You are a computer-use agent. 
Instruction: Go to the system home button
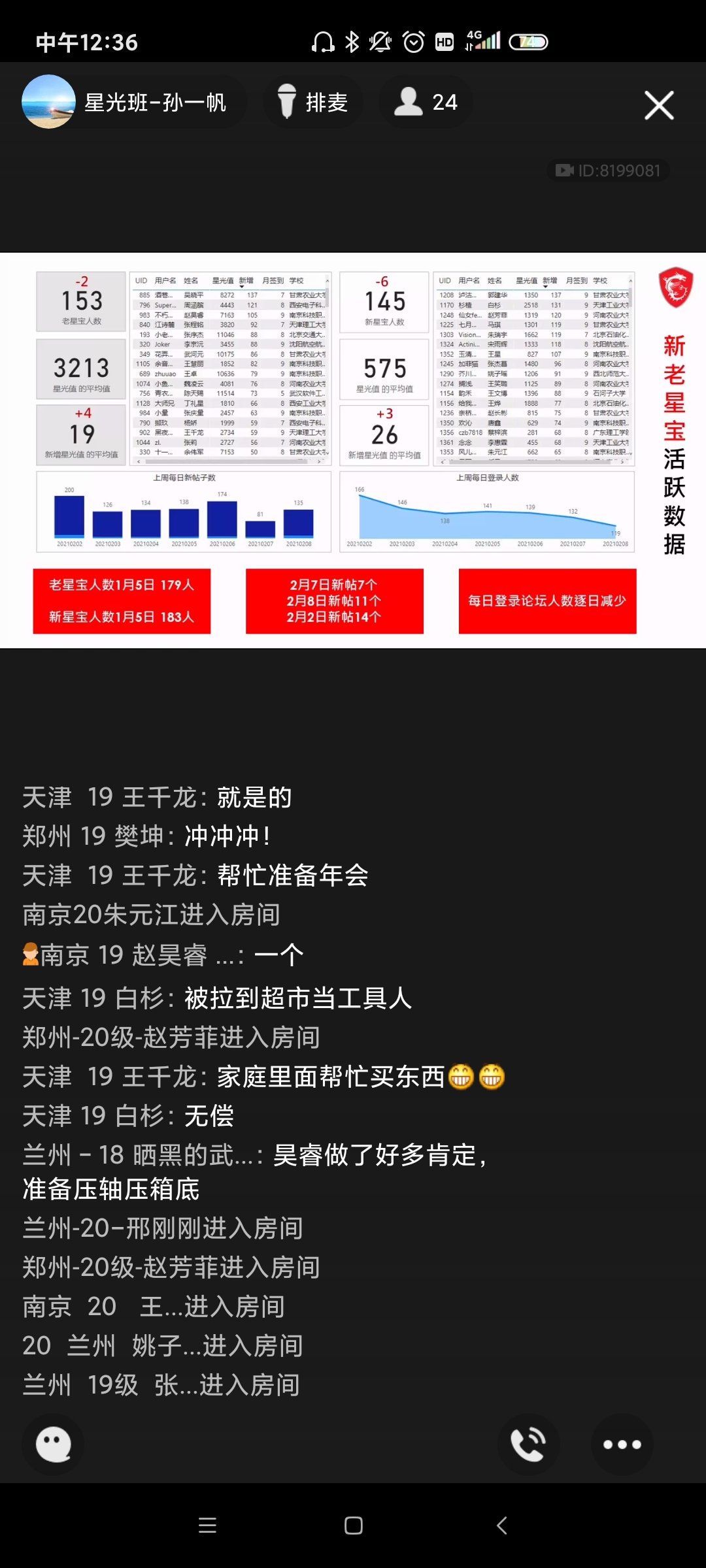(x=353, y=1526)
